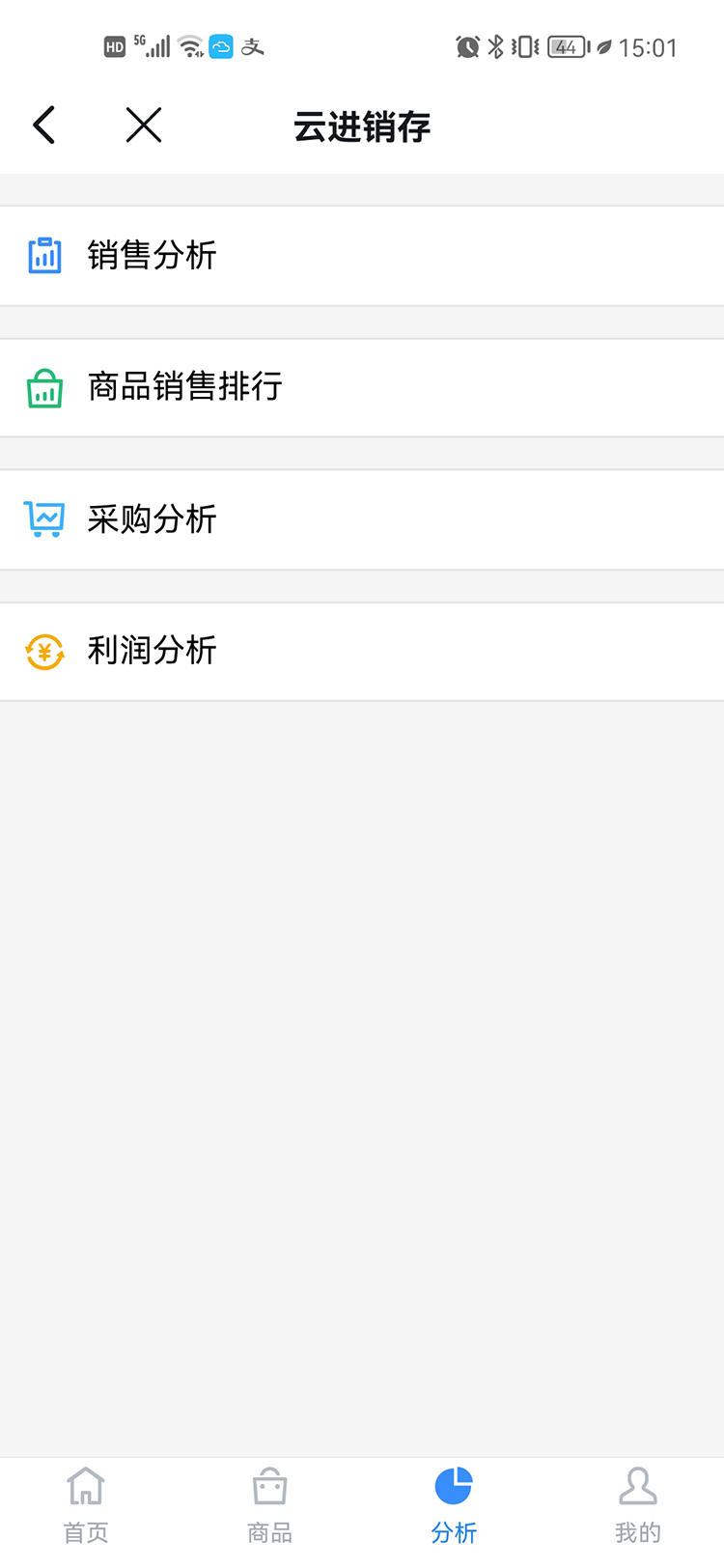Image resolution: width=724 pixels, height=1568 pixels.
Task: Switch to the 首页 tab
Action: point(85,1501)
